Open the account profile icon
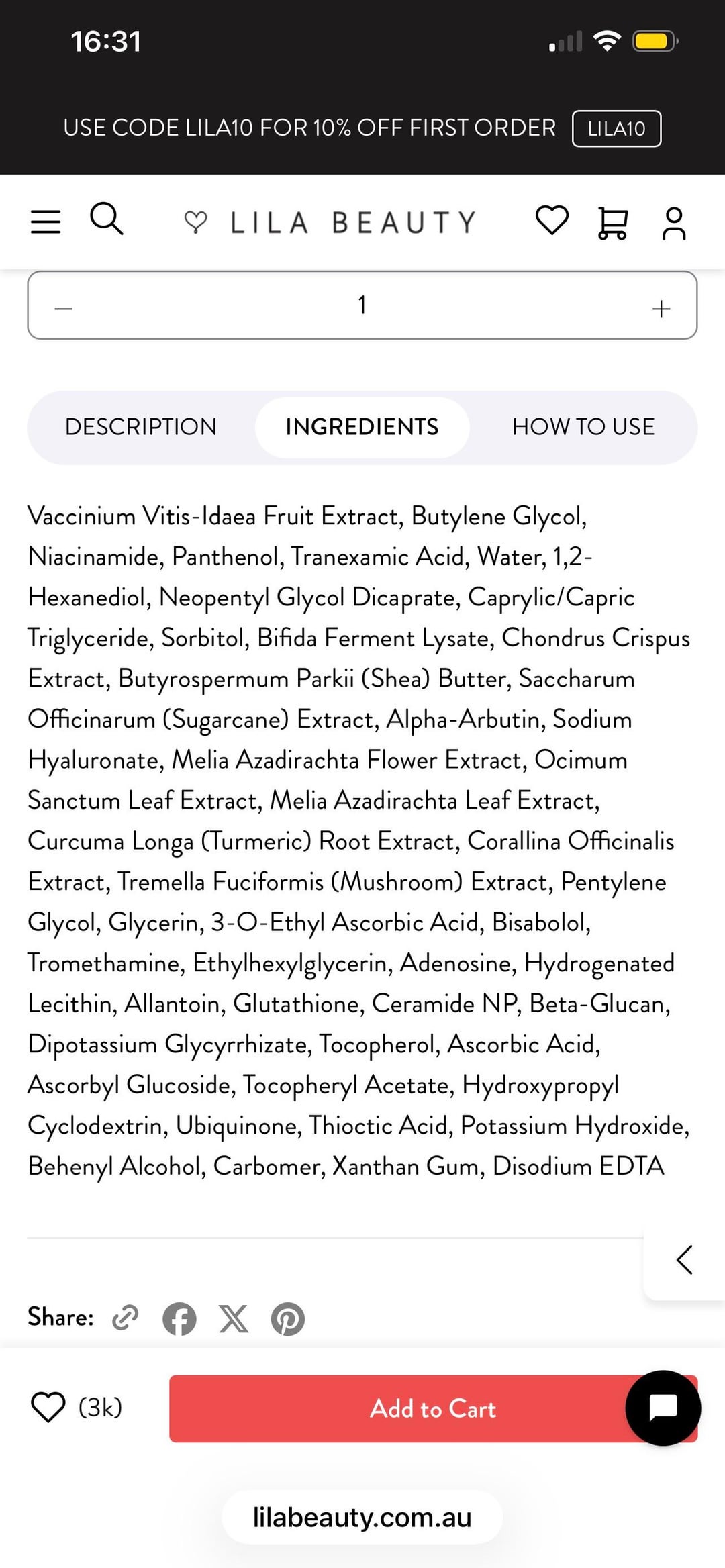The height and width of the screenshot is (1568, 725). 673,223
